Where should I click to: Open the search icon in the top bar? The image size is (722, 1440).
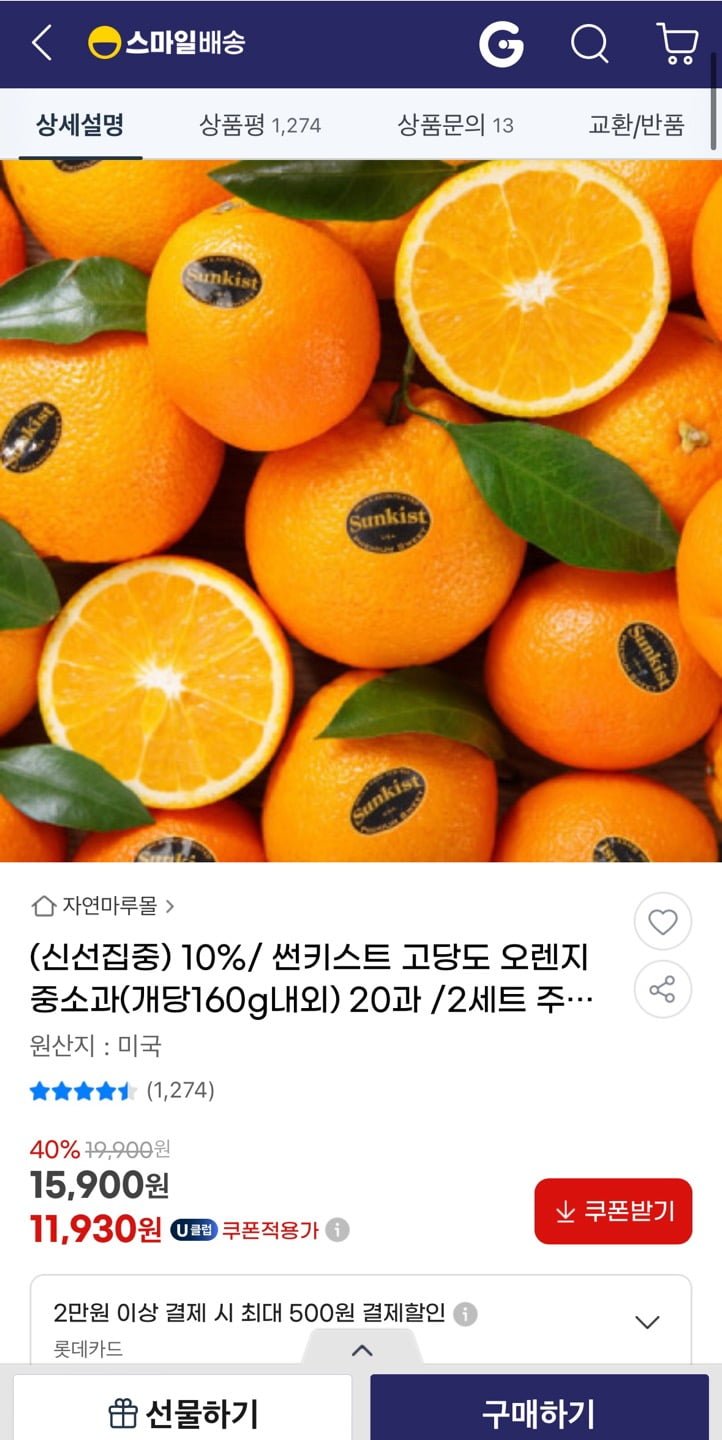pyautogui.click(x=590, y=44)
